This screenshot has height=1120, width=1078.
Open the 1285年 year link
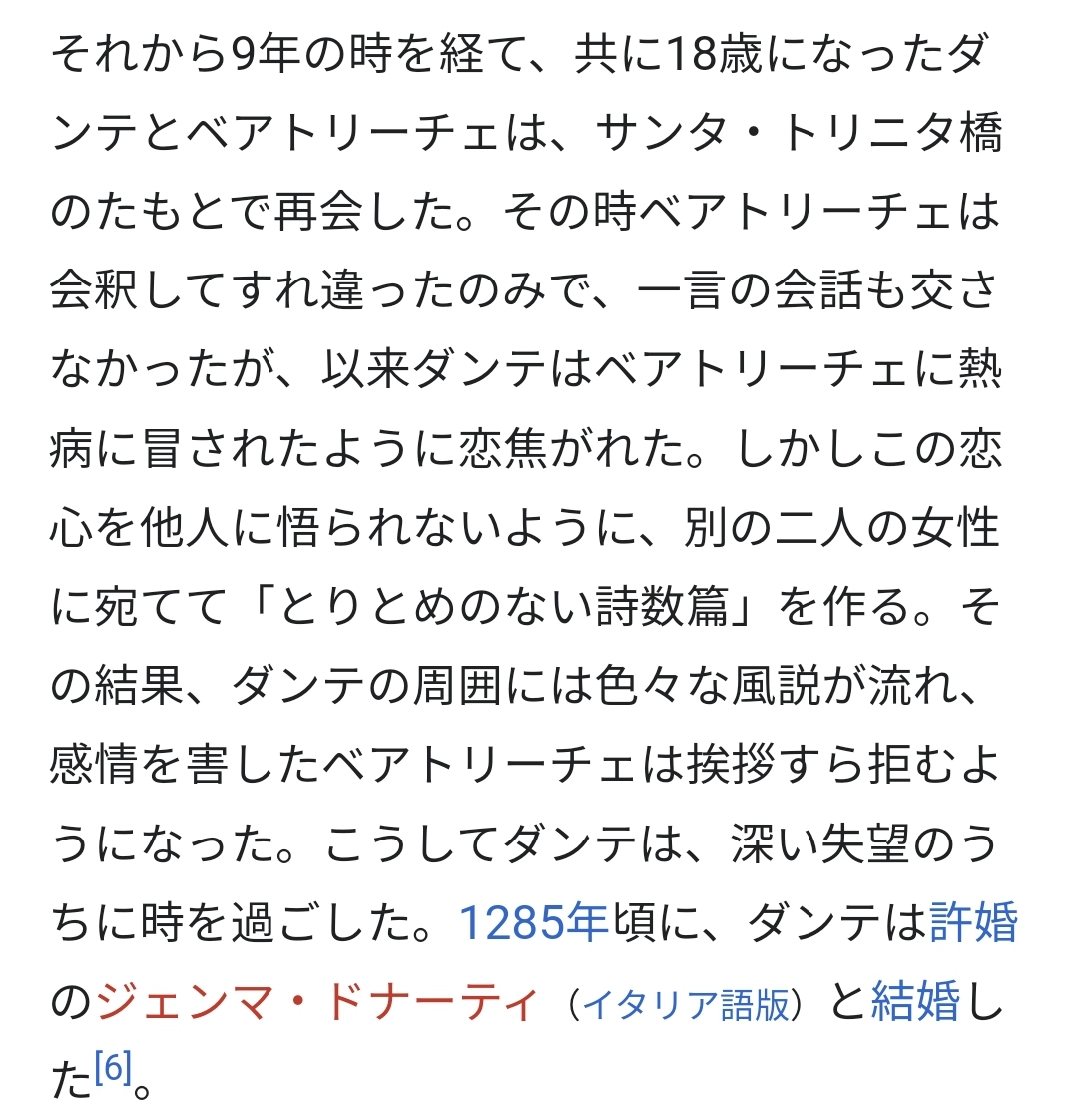(533, 924)
